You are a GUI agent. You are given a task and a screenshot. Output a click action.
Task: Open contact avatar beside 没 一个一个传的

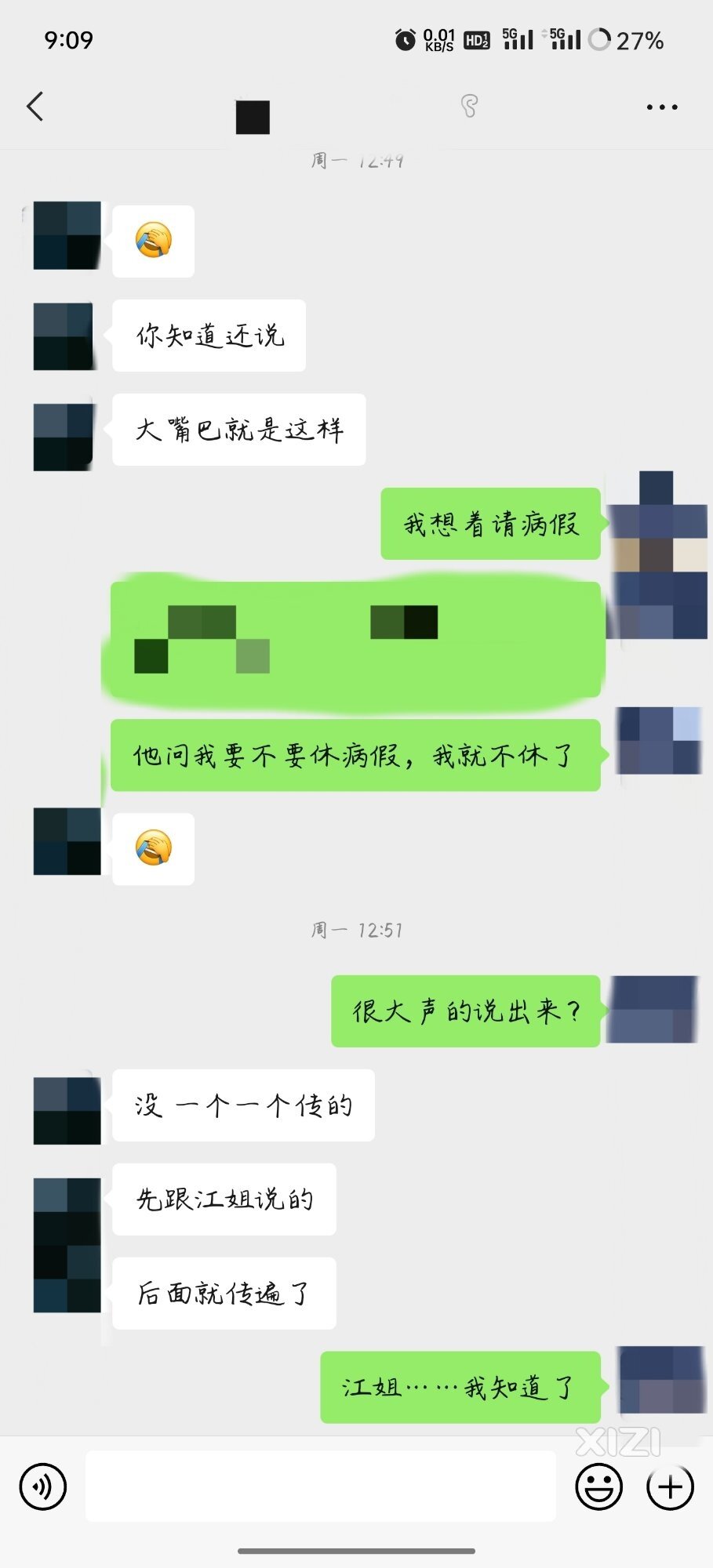tap(66, 1110)
